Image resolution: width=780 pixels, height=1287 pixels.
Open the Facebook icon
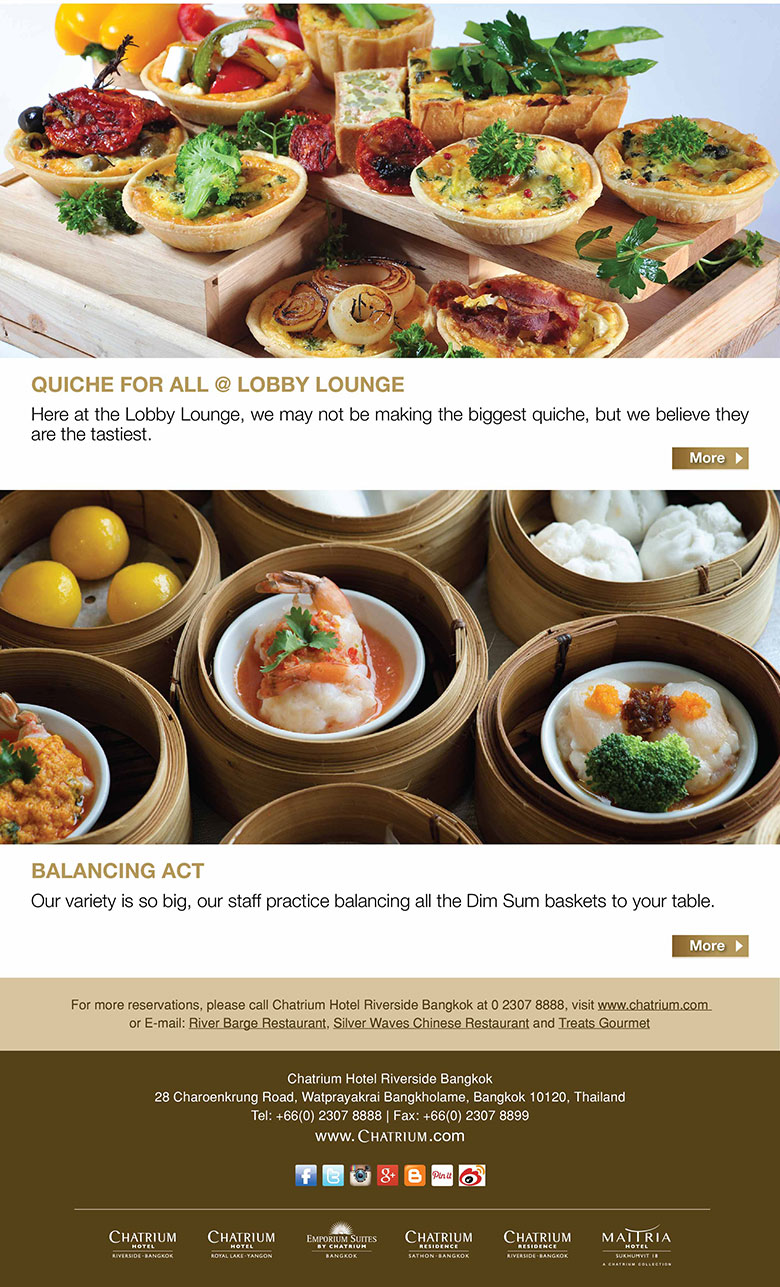(306, 1176)
